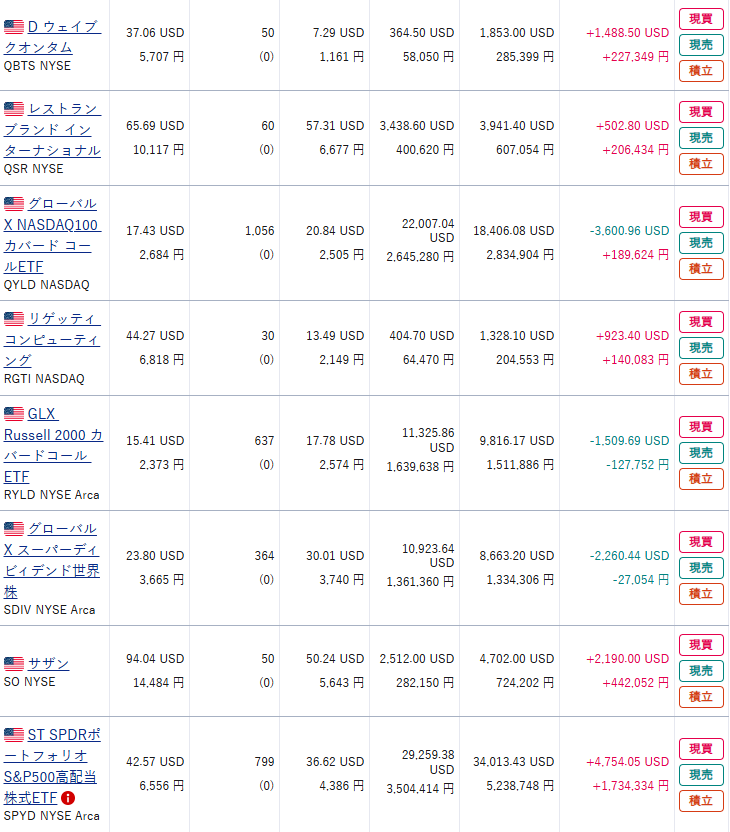Tap 現売 for RGTI
Viewport: 730px width, 832px height.
click(701, 348)
